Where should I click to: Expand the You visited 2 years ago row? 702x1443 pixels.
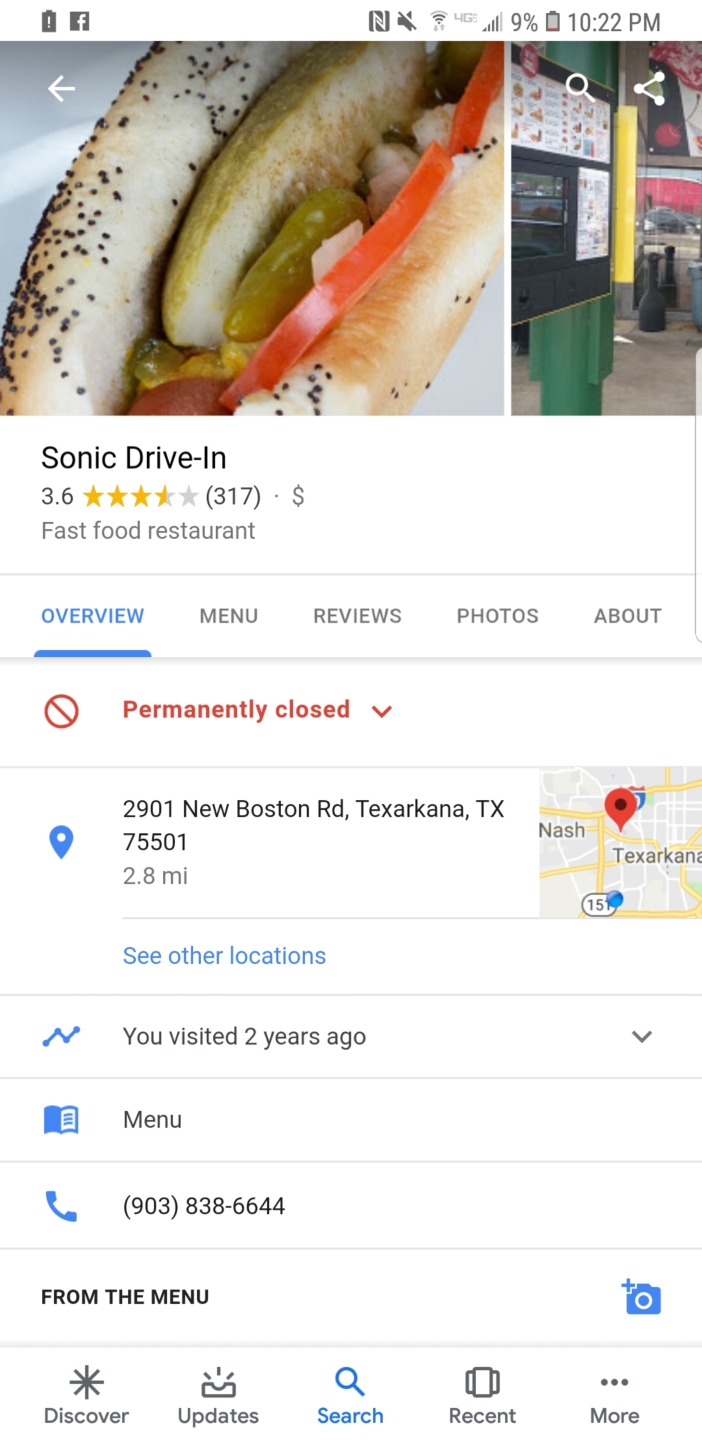pyautogui.click(x=642, y=1036)
